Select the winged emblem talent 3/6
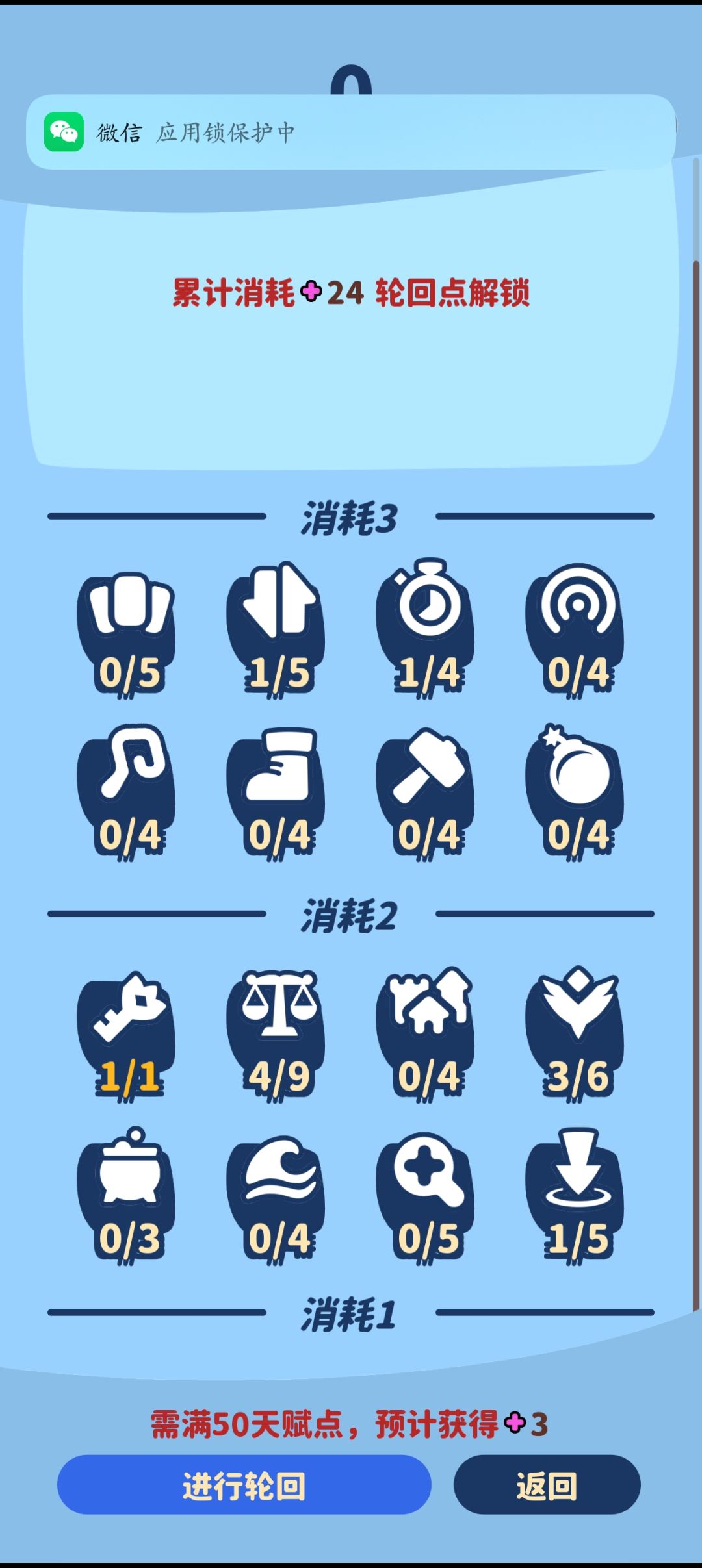702x1568 pixels. click(x=577, y=1034)
